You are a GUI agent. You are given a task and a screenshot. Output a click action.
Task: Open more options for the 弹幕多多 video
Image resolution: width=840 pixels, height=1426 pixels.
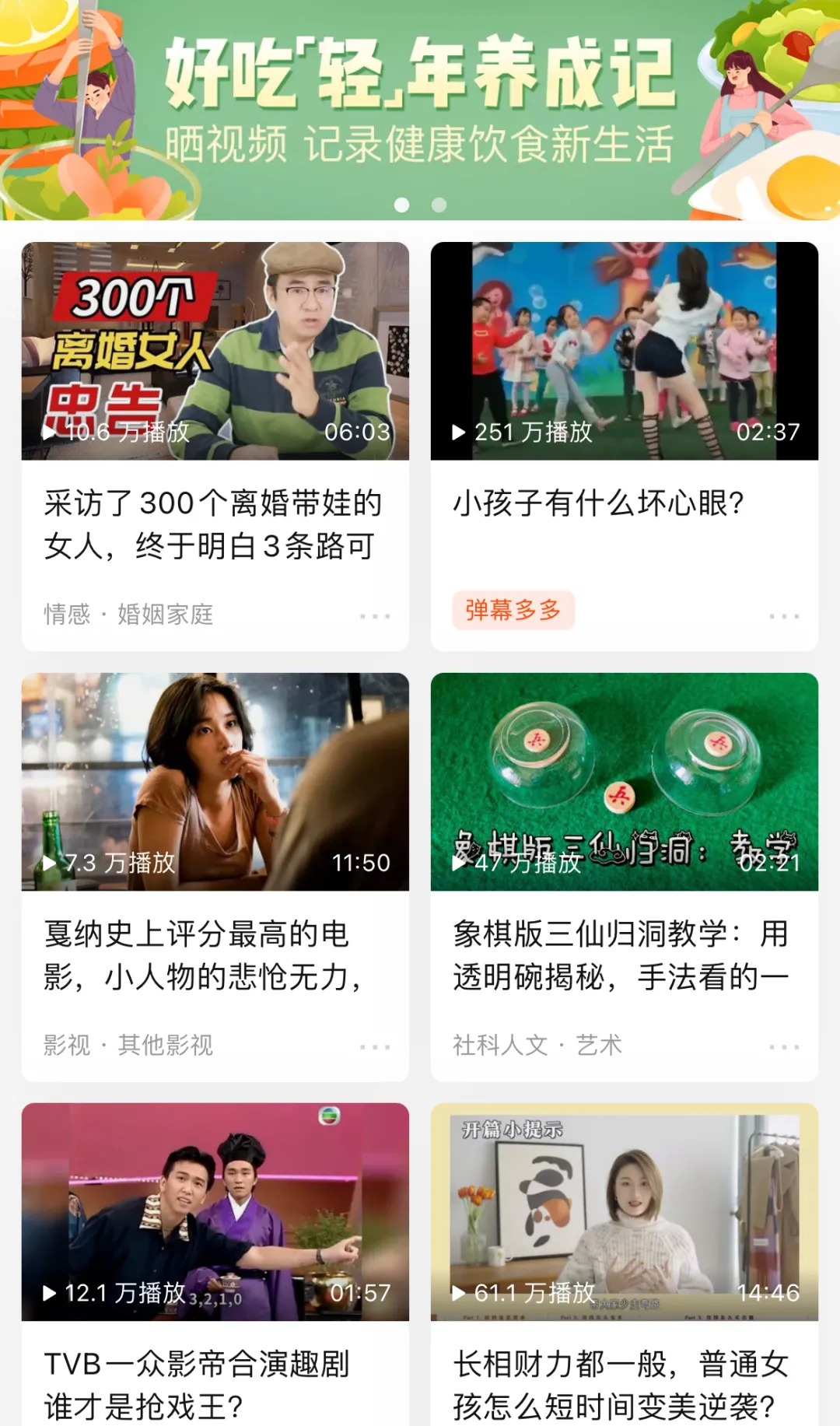784,616
